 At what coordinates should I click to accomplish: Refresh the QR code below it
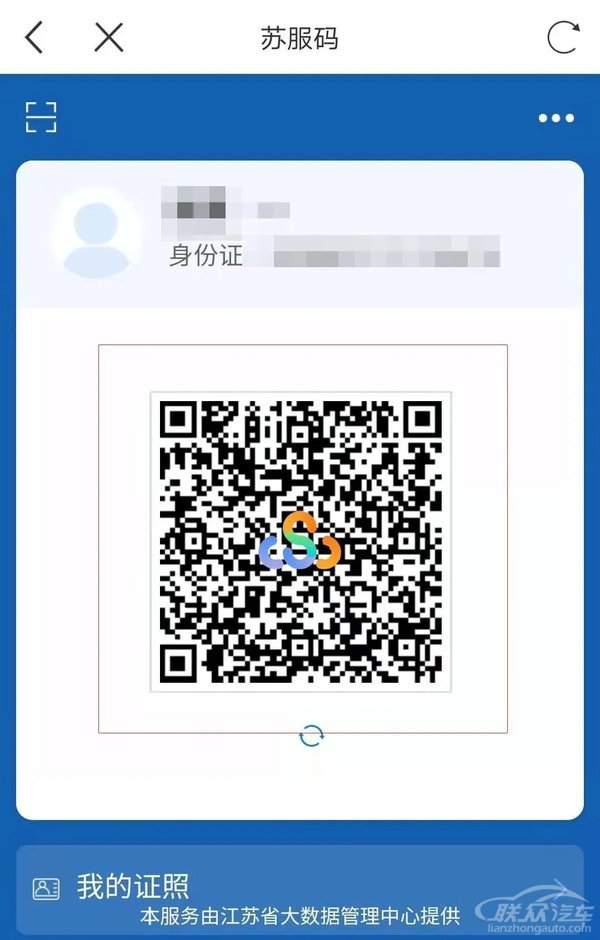pyautogui.click(x=312, y=736)
